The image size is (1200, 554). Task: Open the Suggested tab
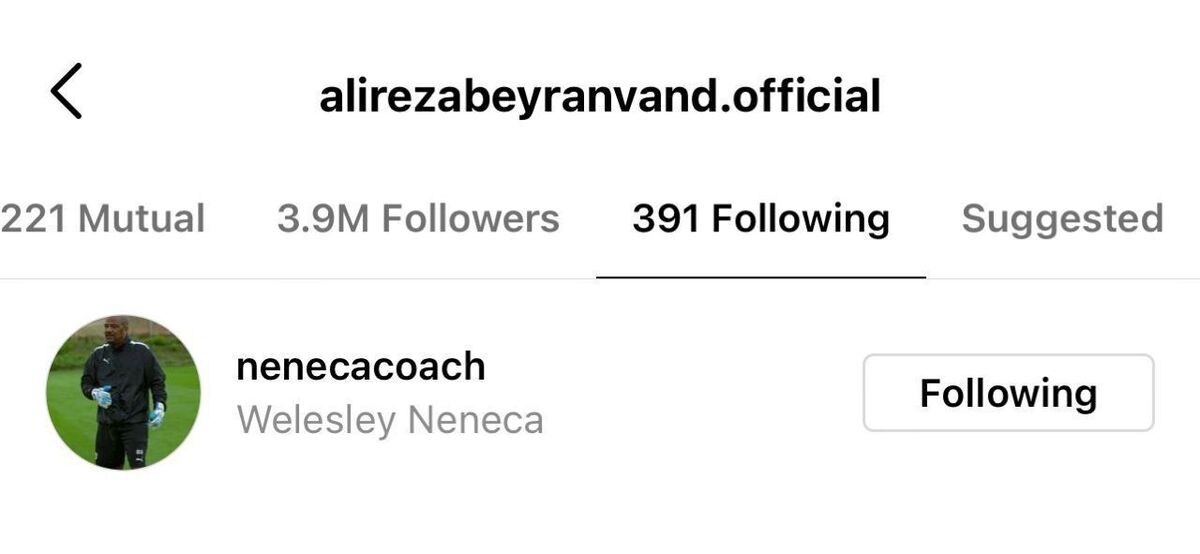click(1062, 219)
